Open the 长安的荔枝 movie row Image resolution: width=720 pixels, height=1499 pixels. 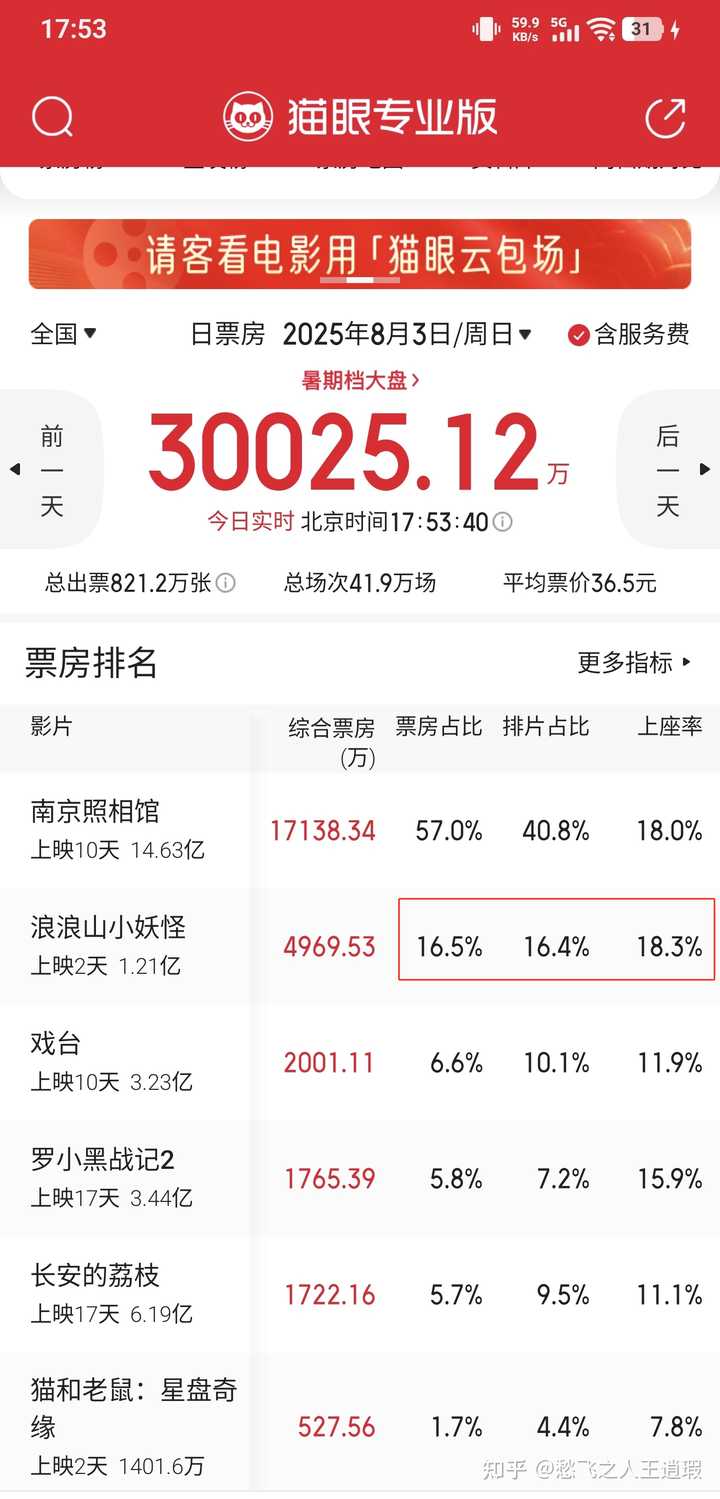pos(360,1294)
